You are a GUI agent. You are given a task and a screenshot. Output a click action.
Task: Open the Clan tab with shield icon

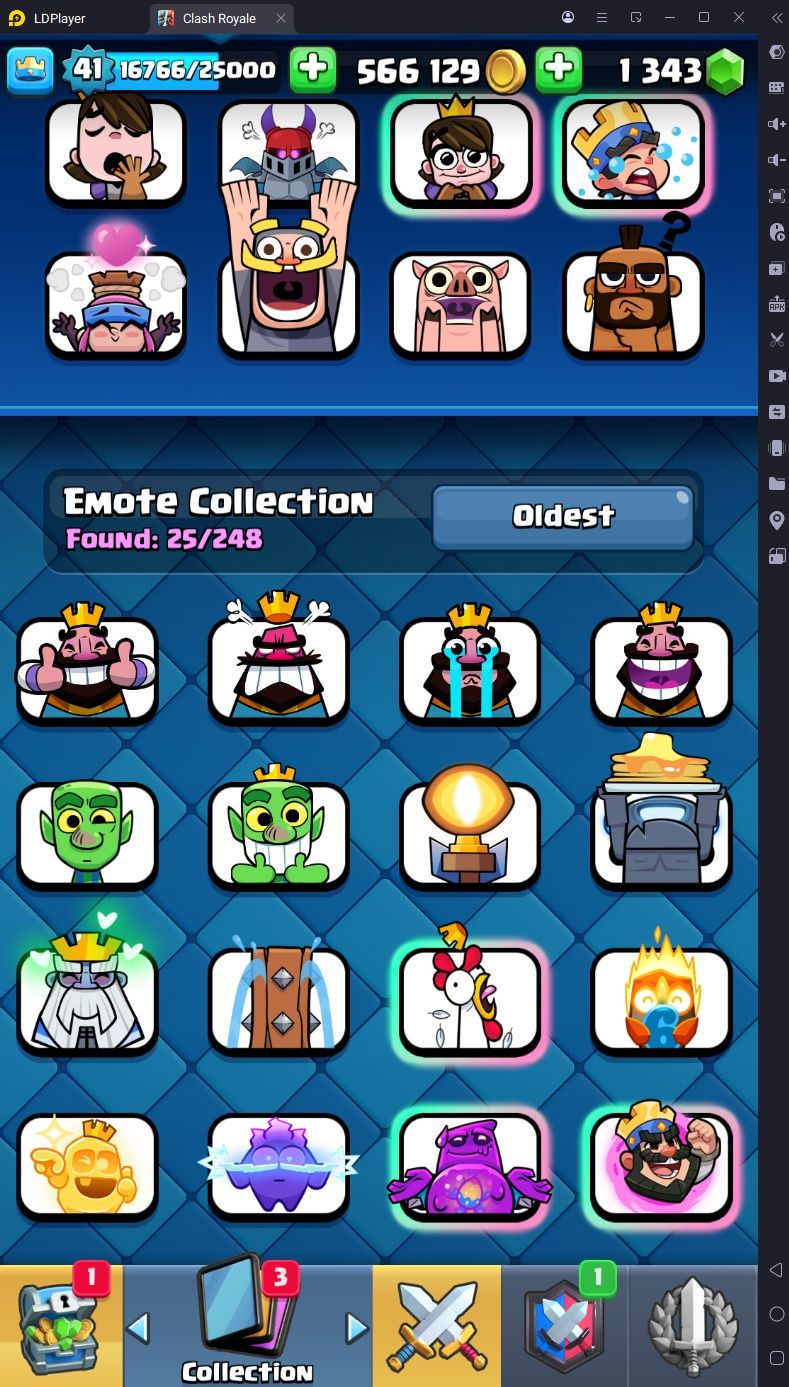(x=565, y=1326)
